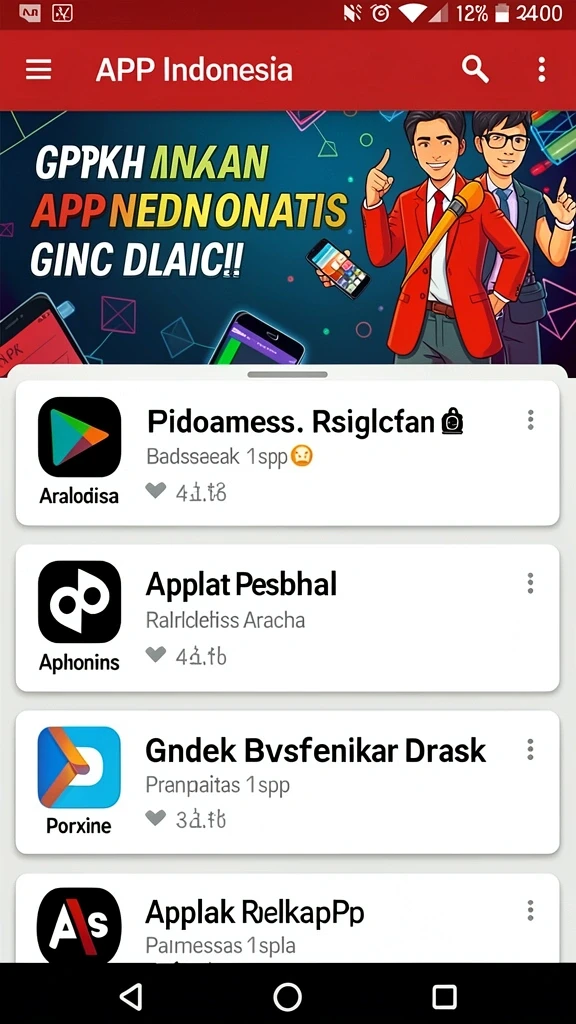Open the app bar overflow menu
Screen dimensions: 576x1024
point(541,69)
